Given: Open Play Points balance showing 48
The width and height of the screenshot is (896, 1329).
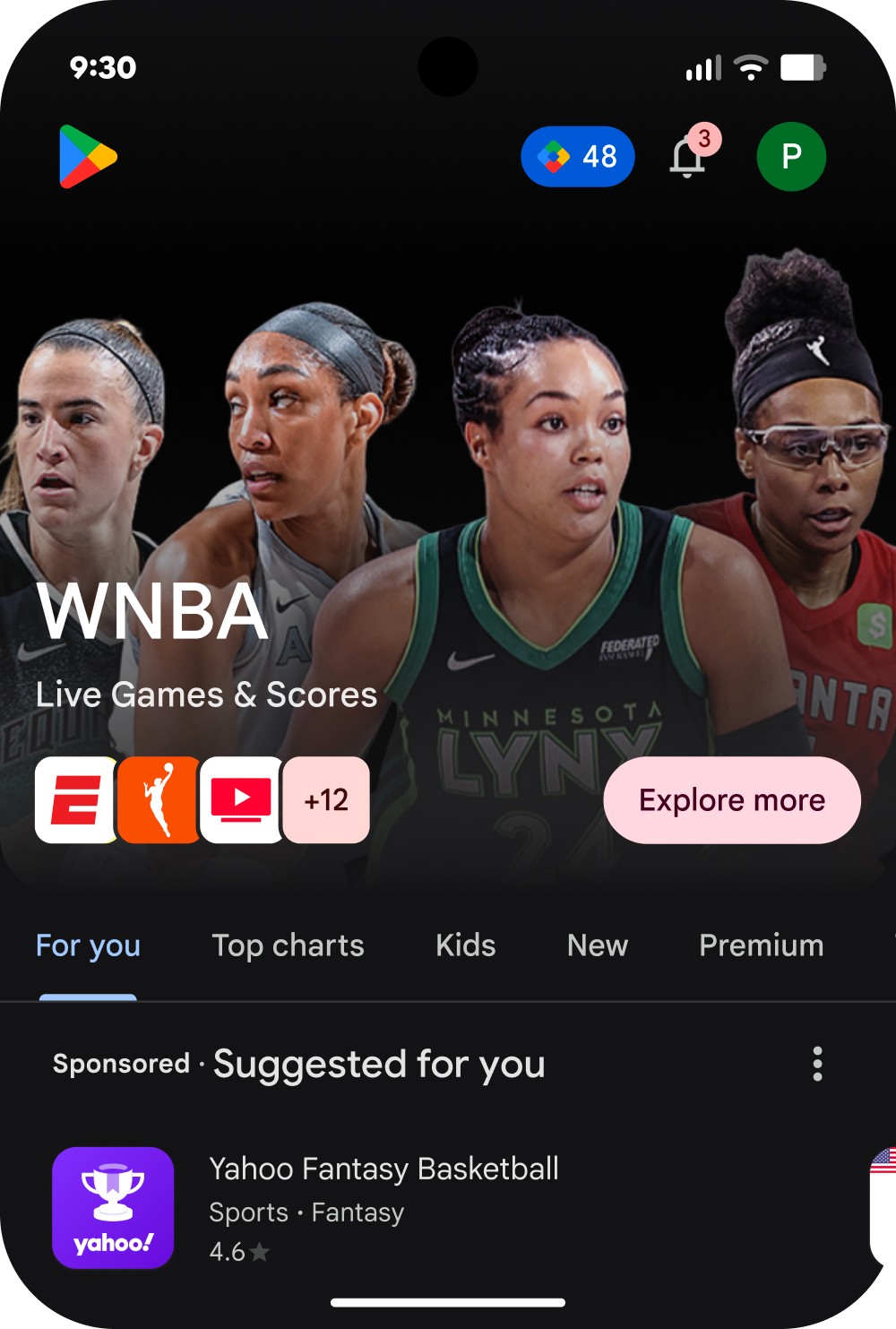Looking at the screenshot, I should click(x=578, y=157).
